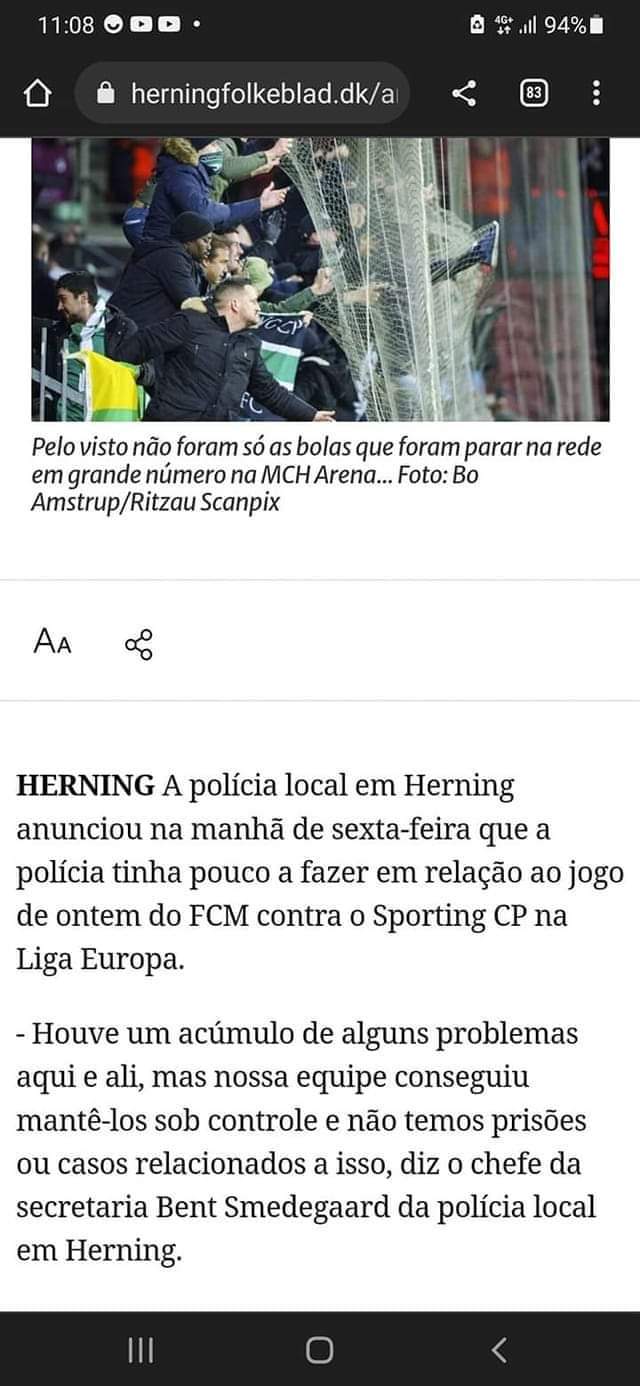Image resolution: width=640 pixels, height=1386 pixels.
Task: Open the fans-at-the-net article photo
Action: pyautogui.click(x=320, y=279)
